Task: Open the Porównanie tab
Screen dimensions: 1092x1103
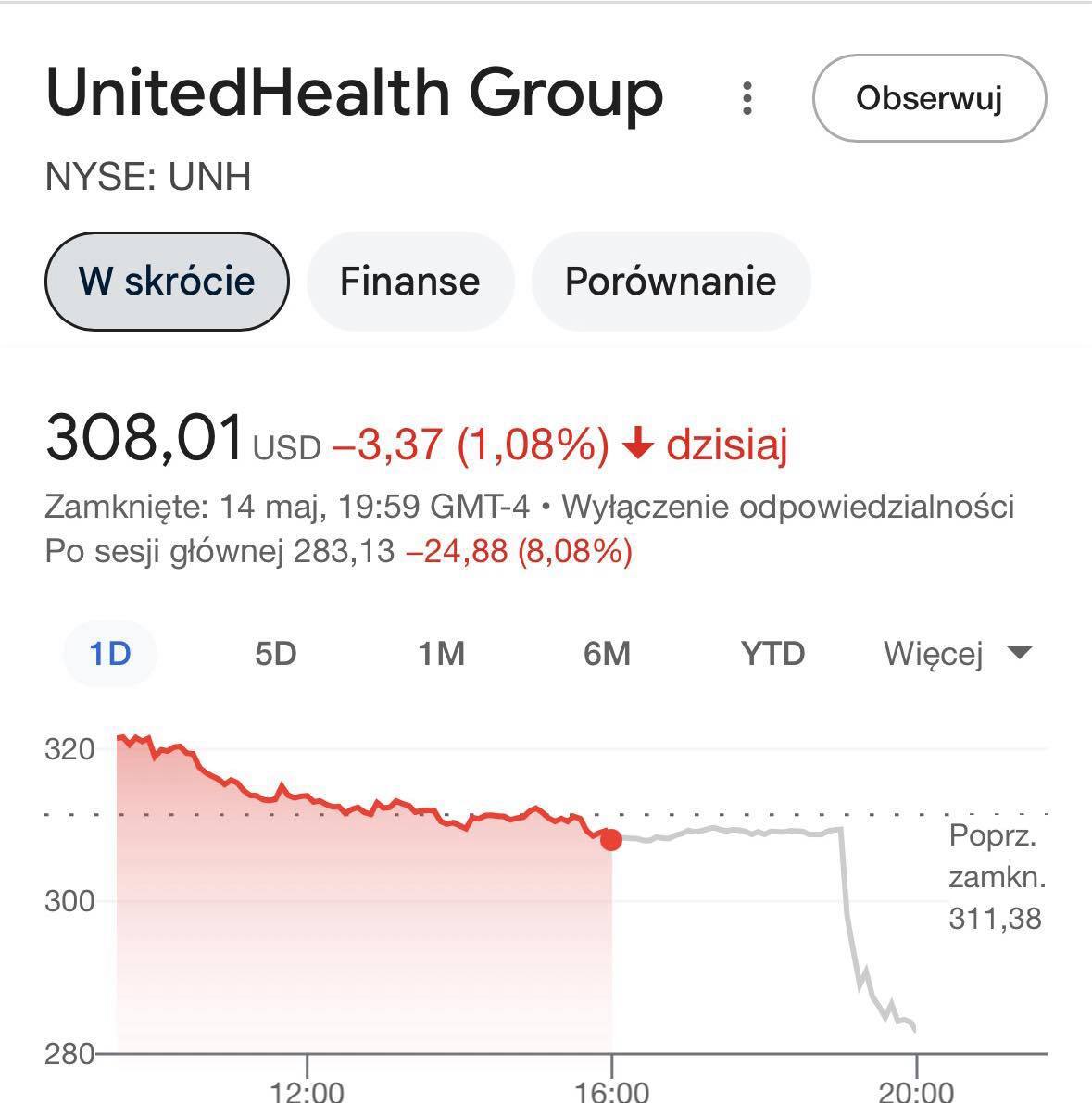Action: point(671,281)
